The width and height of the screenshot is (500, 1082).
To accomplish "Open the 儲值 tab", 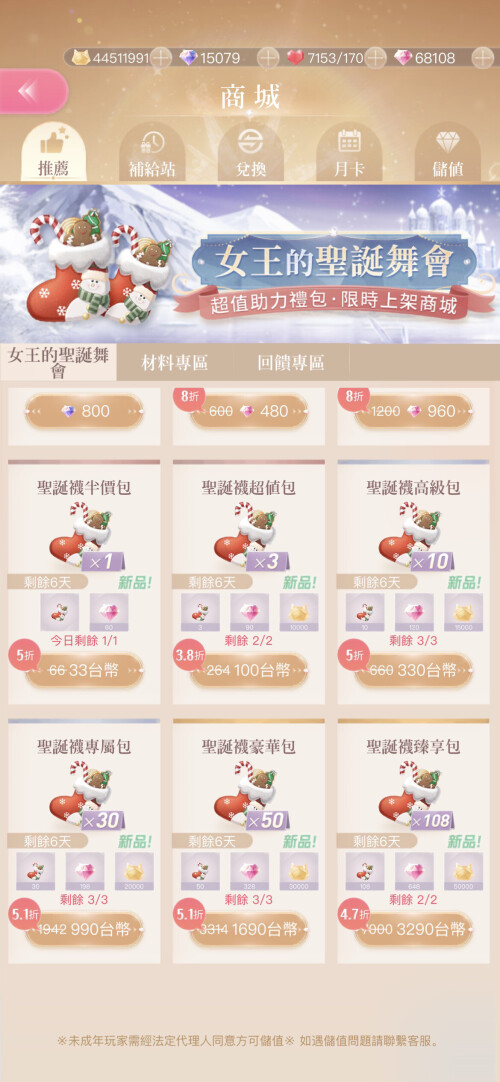I will pos(448,152).
